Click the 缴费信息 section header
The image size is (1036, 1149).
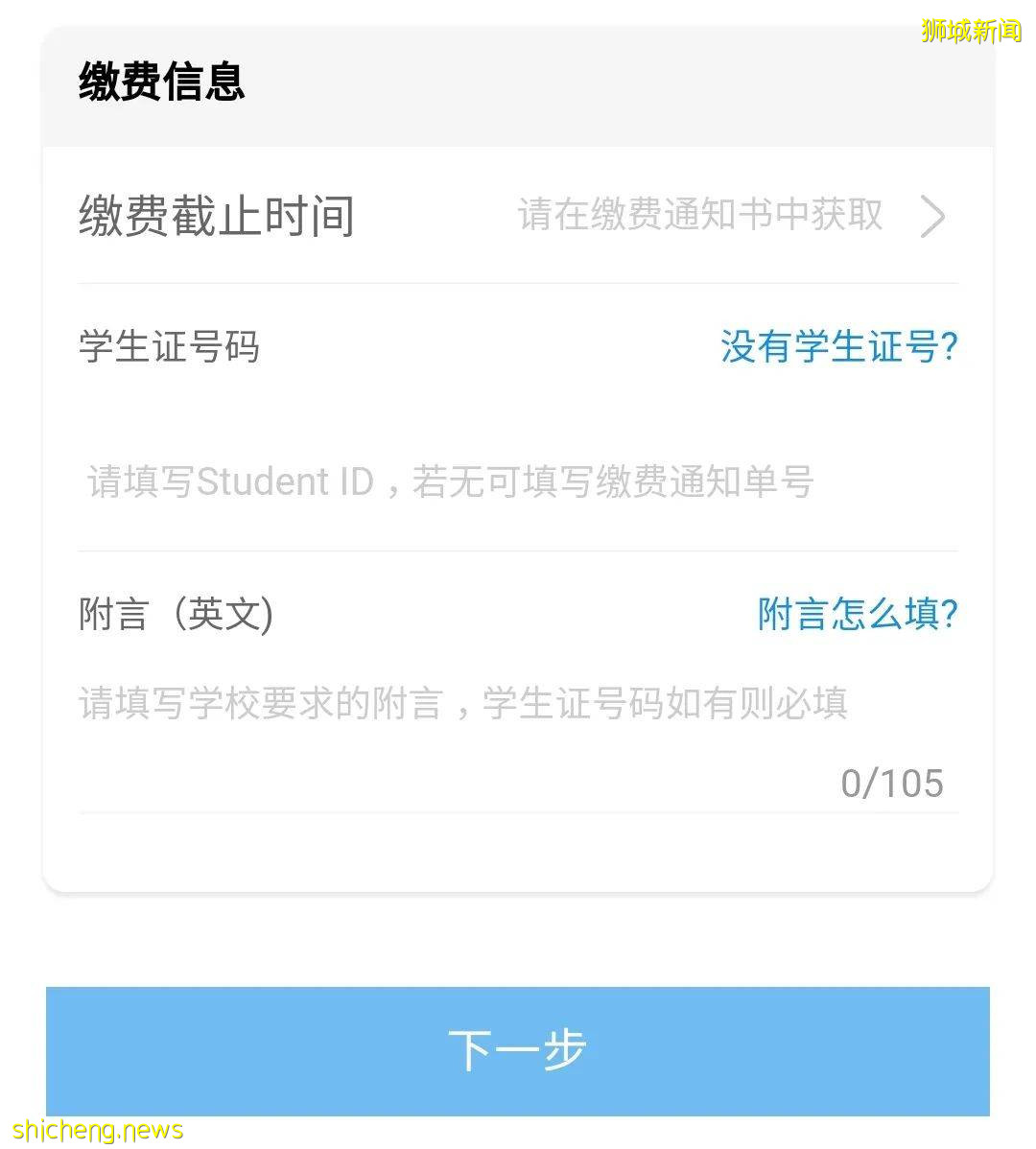(161, 84)
